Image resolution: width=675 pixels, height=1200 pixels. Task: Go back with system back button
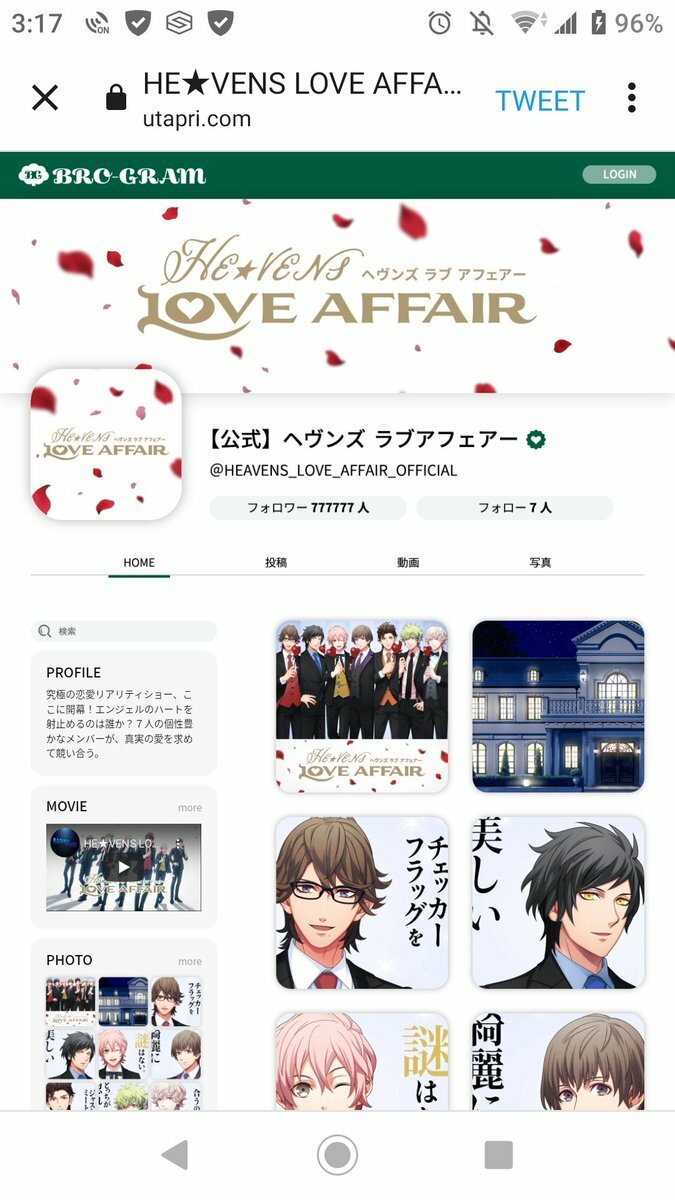point(175,1155)
